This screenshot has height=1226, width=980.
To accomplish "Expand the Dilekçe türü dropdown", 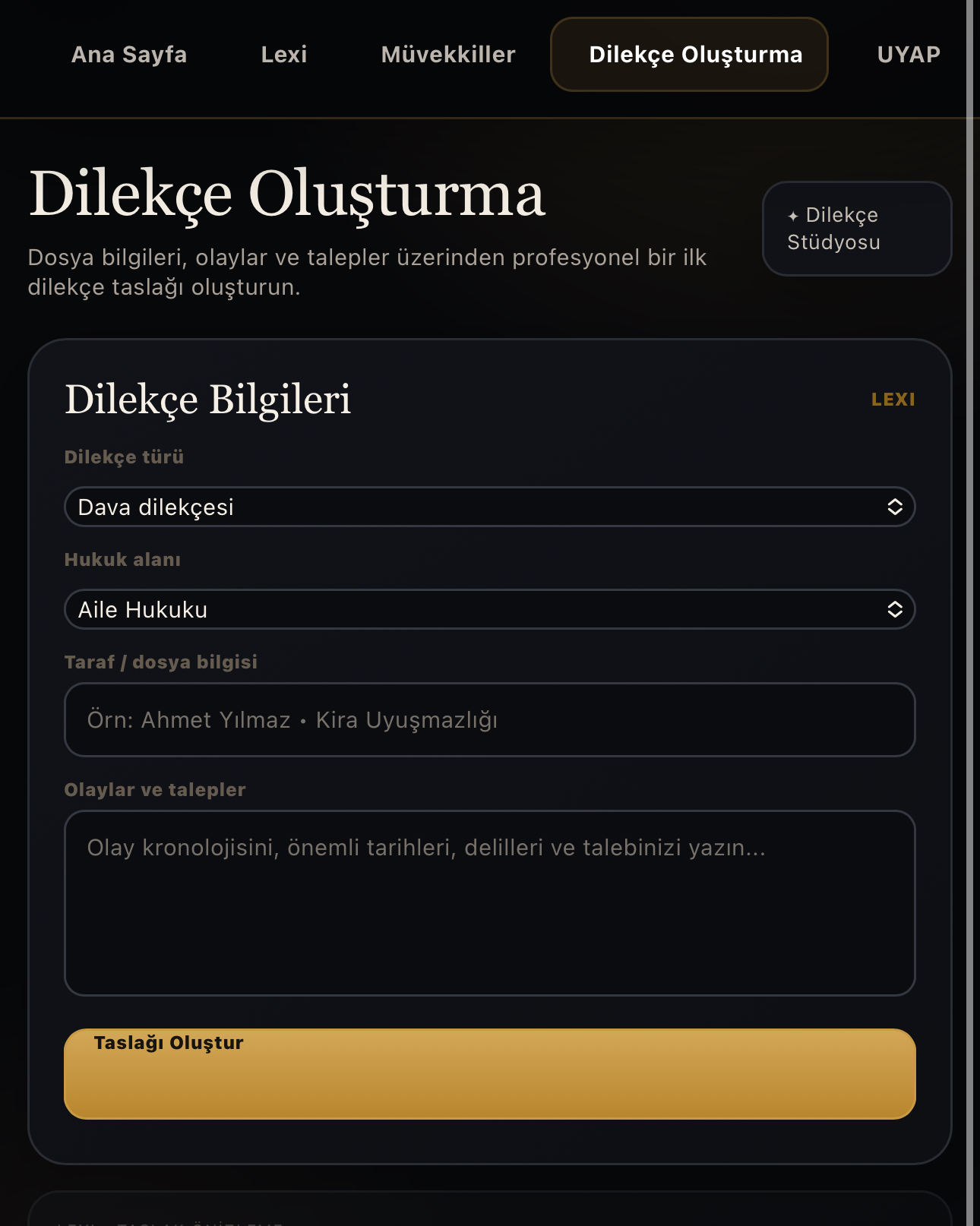I will pyautogui.click(x=490, y=507).
